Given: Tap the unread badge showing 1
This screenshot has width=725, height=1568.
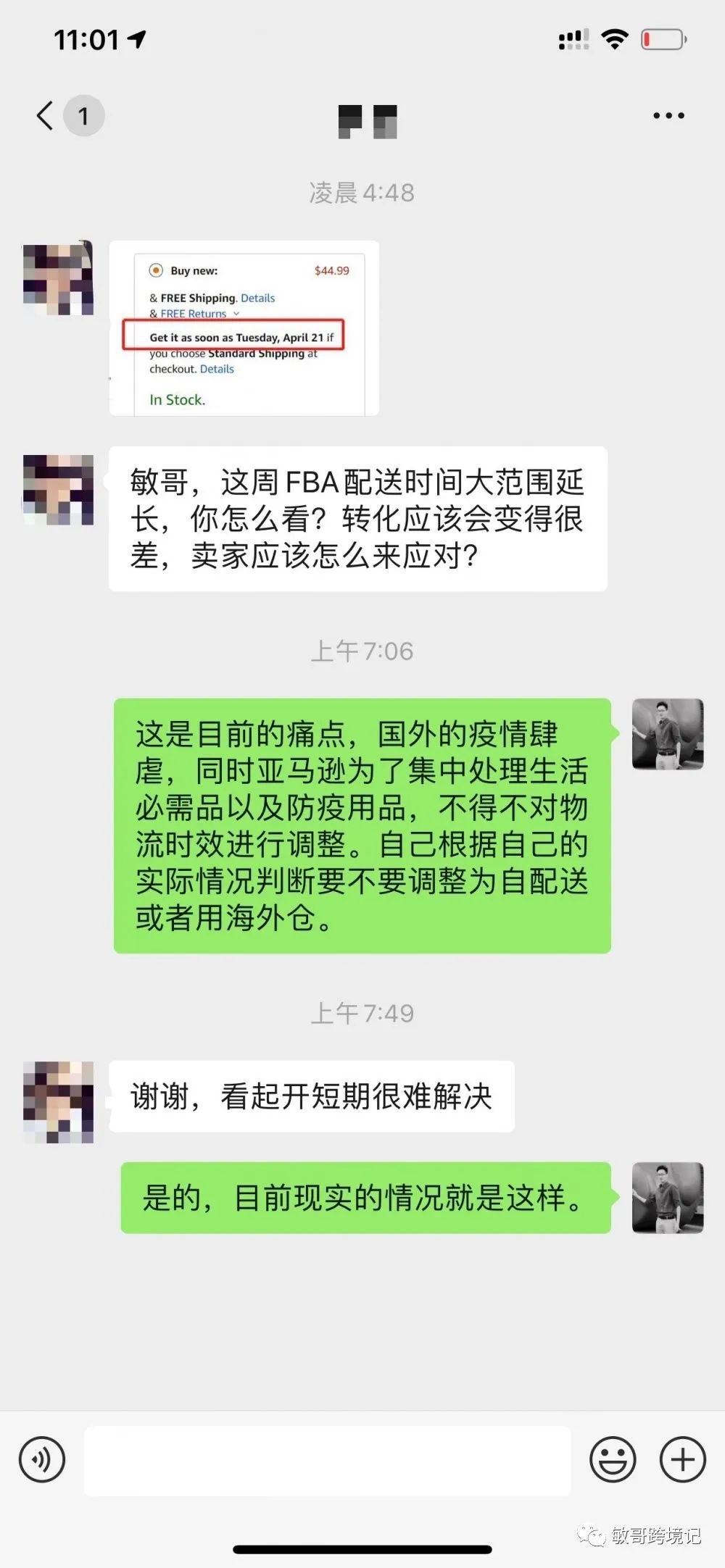Looking at the screenshot, I should (84, 116).
